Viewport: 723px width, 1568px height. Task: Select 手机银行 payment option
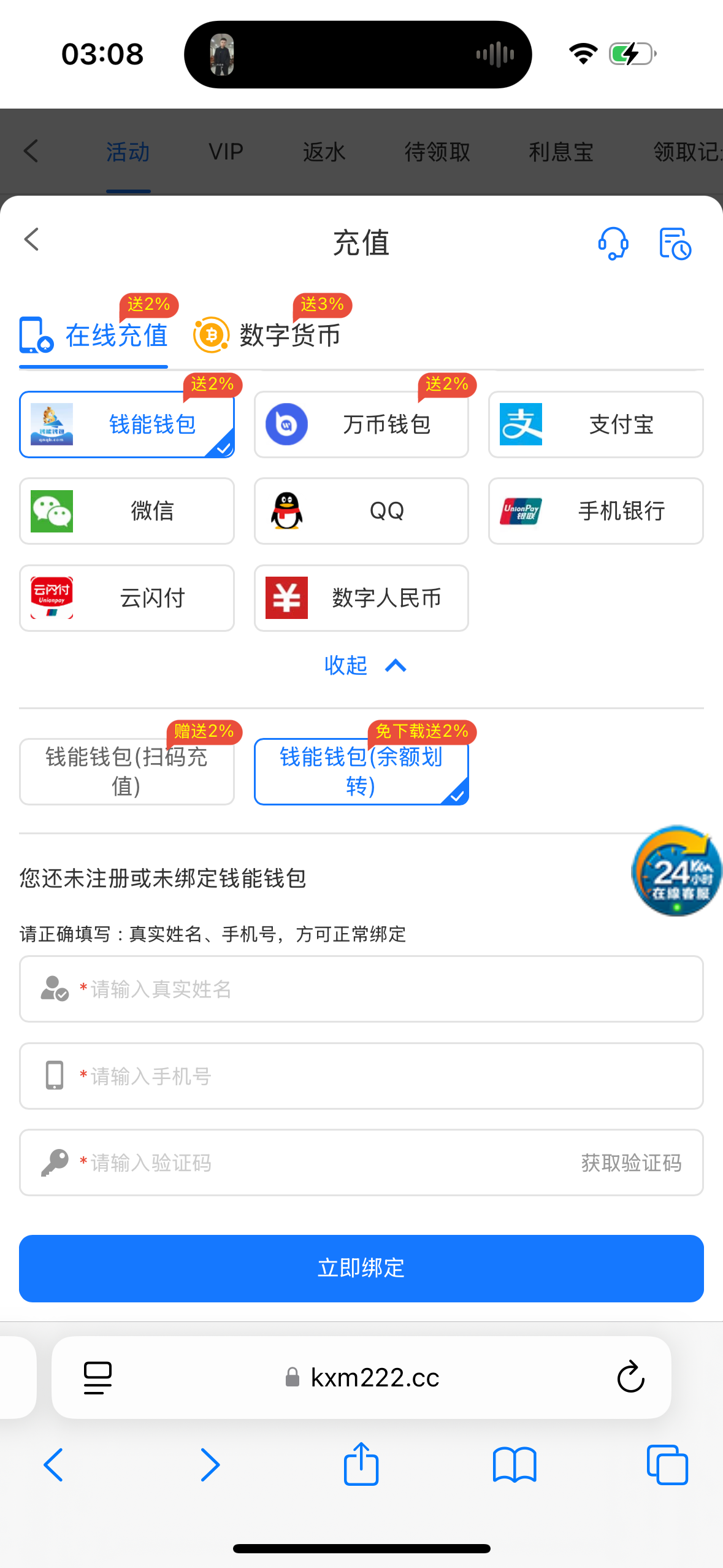pos(595,511)
